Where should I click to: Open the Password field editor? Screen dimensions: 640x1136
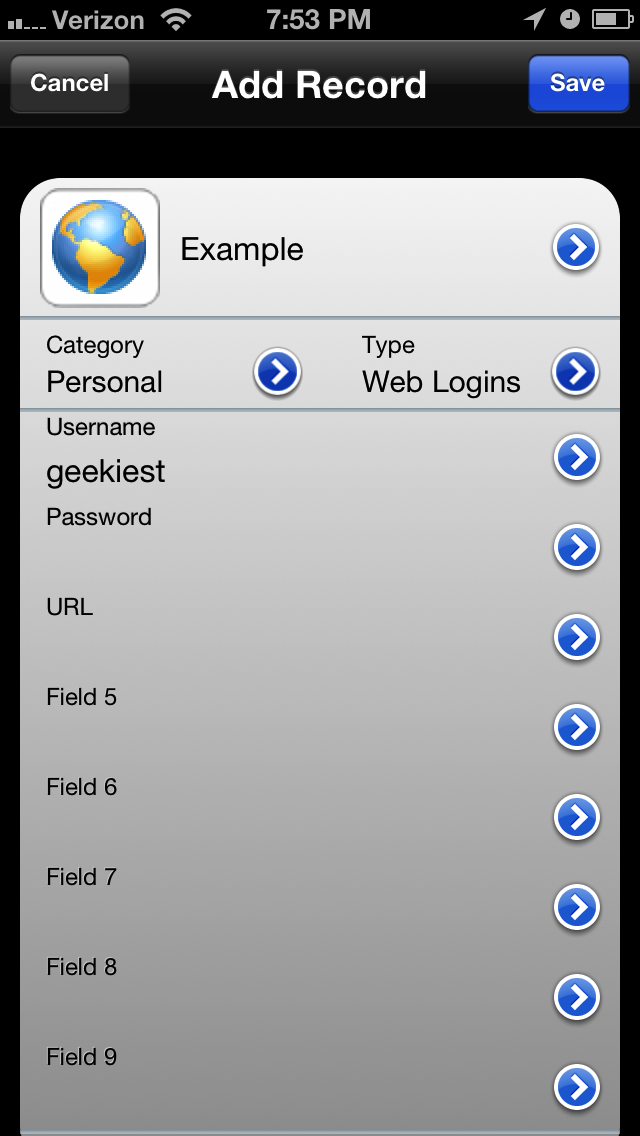tap(577, 547)
